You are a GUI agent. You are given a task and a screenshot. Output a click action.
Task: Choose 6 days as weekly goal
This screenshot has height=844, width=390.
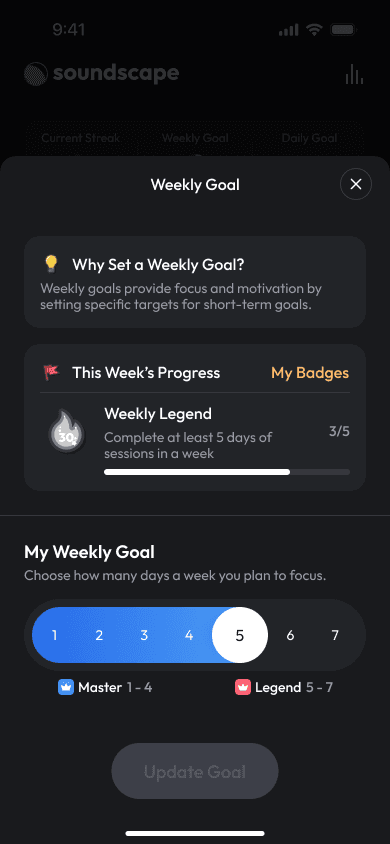290,635
